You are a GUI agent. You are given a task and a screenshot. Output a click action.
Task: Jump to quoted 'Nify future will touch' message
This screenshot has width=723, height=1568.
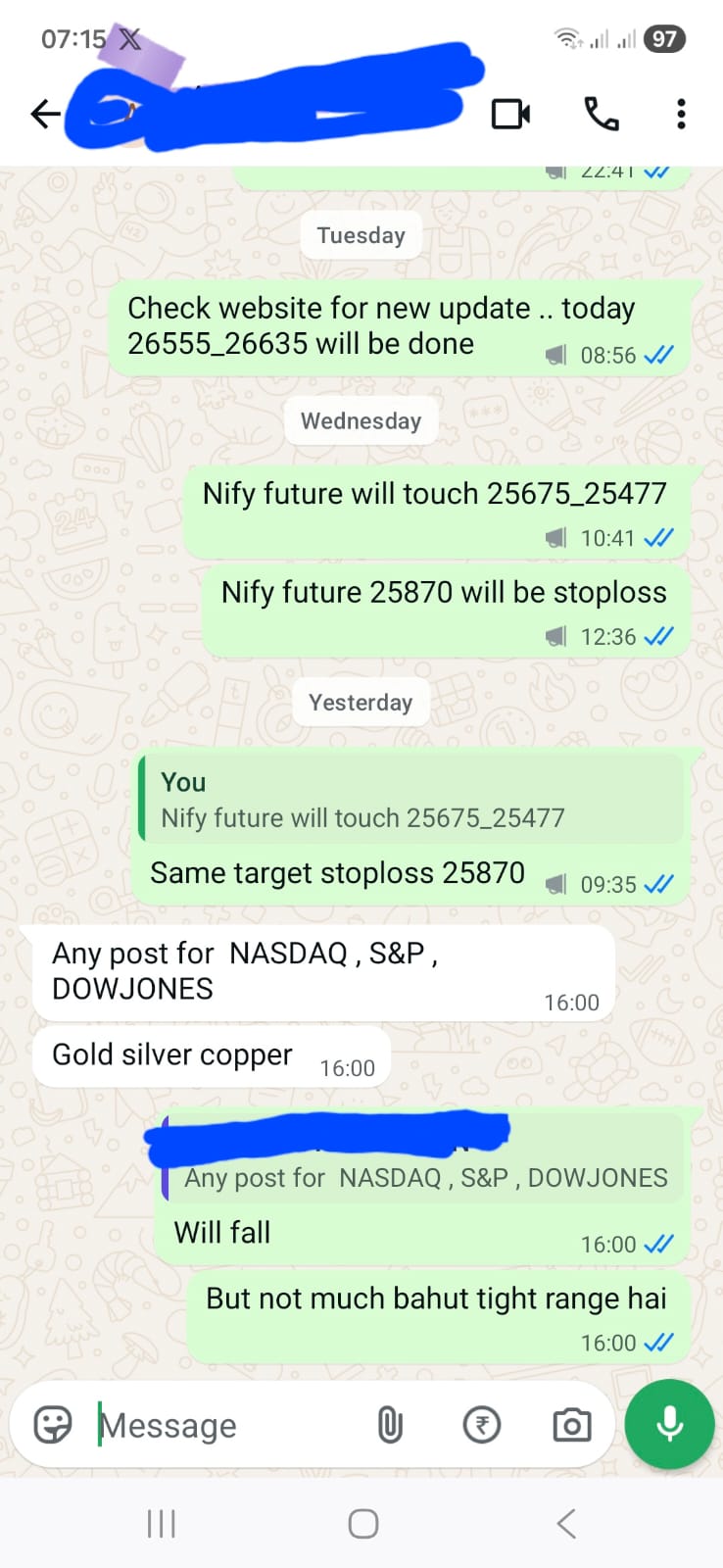(x=411, y=800)
